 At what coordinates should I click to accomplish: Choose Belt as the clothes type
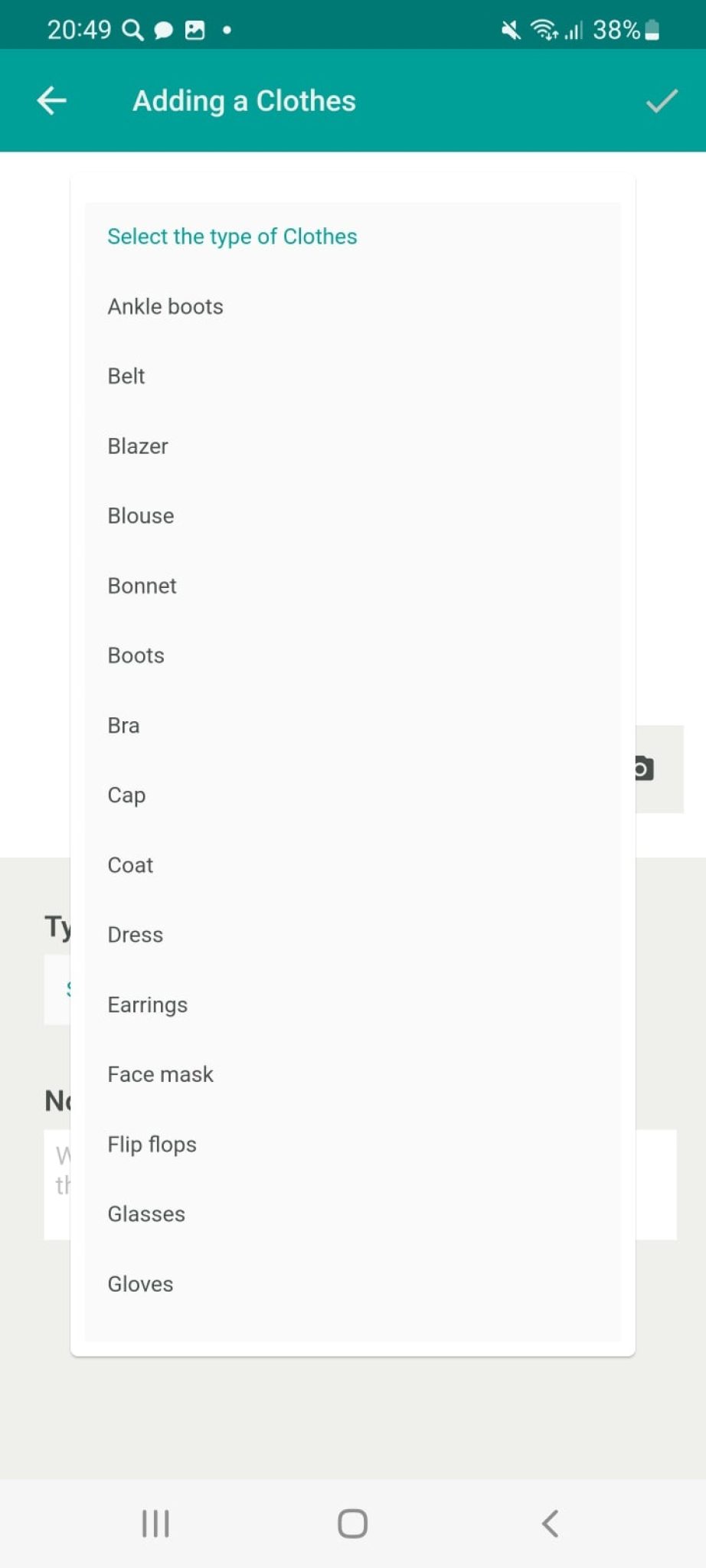pyautogui.click(x=126, y=375)
